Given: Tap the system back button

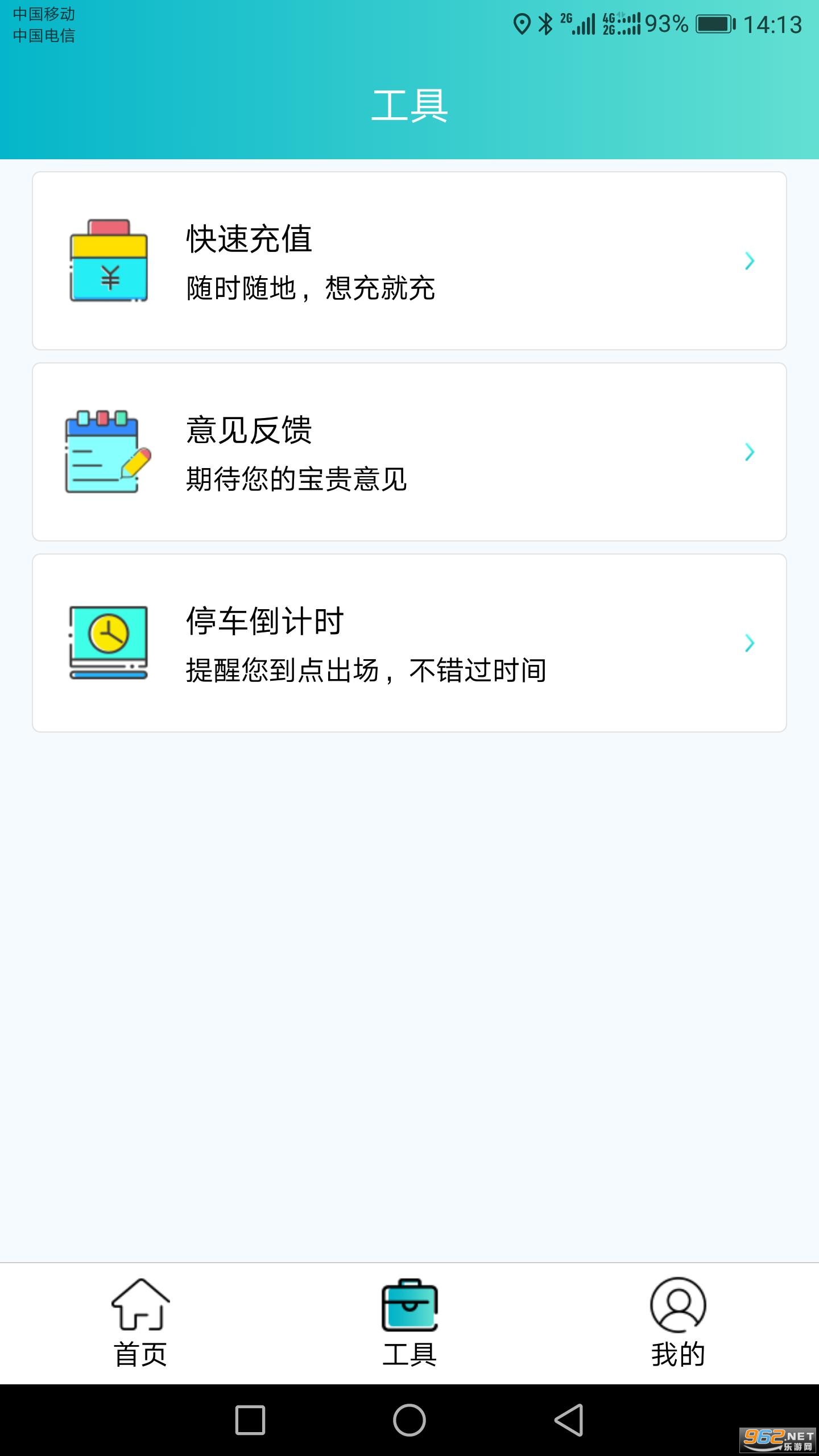Looking at the screenshot, I should pyautogui.click(x=569, y=1420).
